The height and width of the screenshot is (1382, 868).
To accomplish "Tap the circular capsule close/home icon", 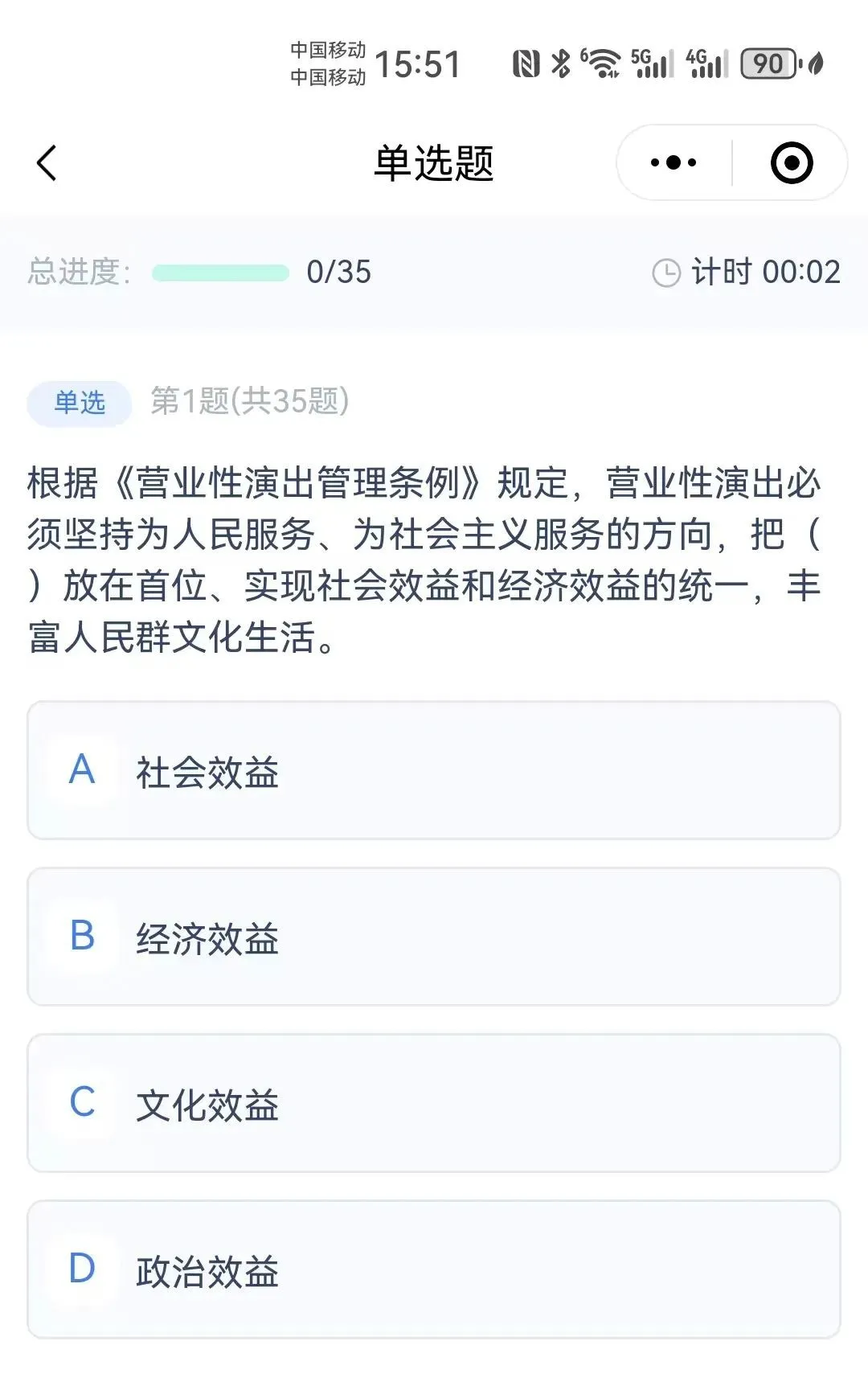I will (794, 162).
